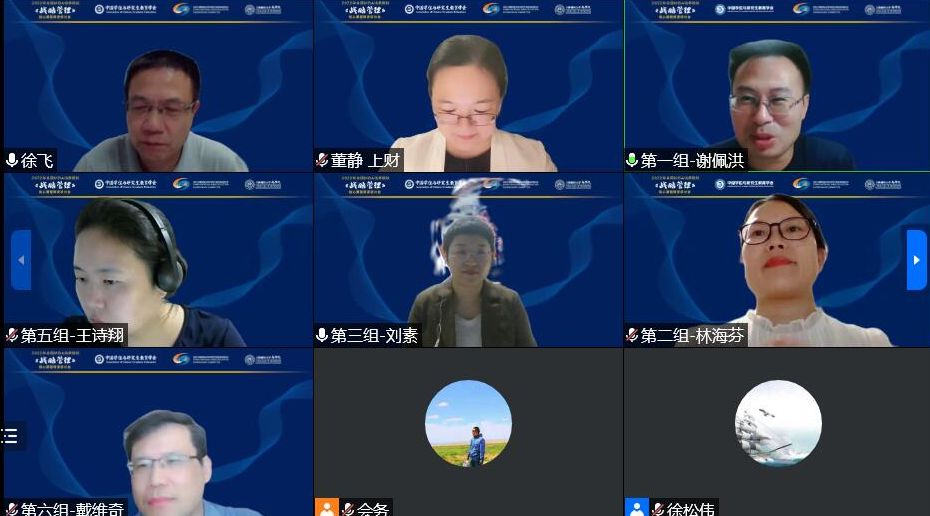Image resolution: width=930 pixels, height=516 pixels.
Task: Select 董静 上财's video tile
Action: point(468,86)
